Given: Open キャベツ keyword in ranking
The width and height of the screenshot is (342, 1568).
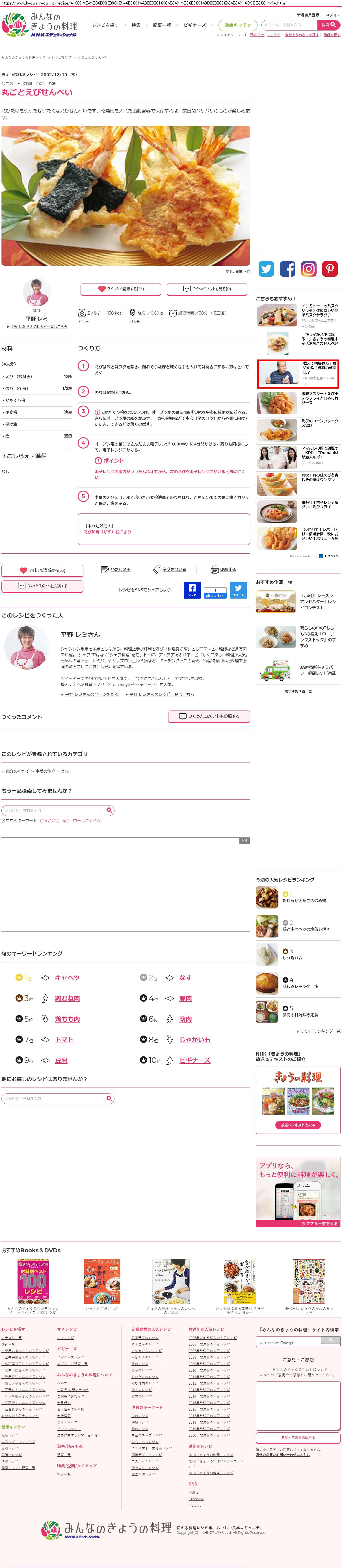Looking at the screenshot, I should [67, 978].
